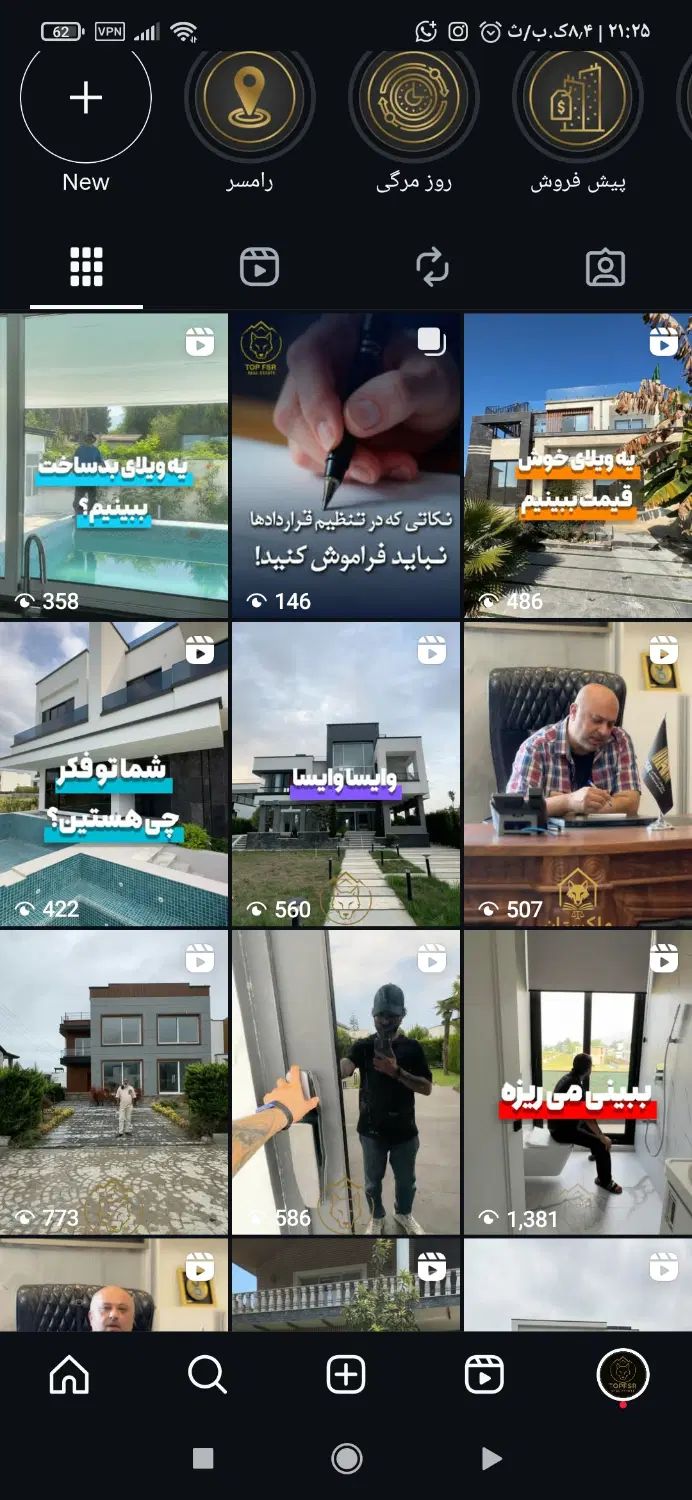Switch to the Reels tab
The image size is (692, 1500).
pos(259,267)
